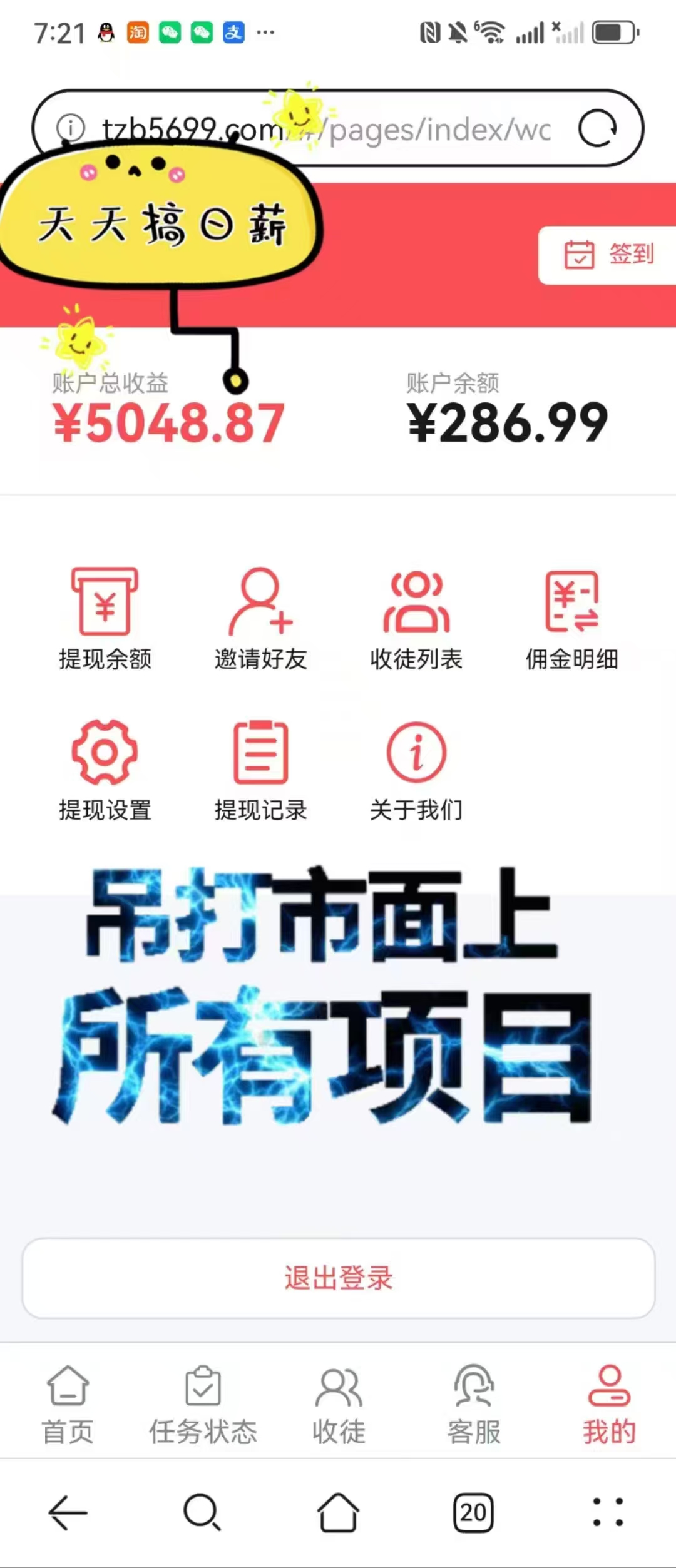Image resolution: width=676 pixels, height=1568 pixels.
Task: Switch to the 任务状态 task status tab
Action: (203, 1395)
